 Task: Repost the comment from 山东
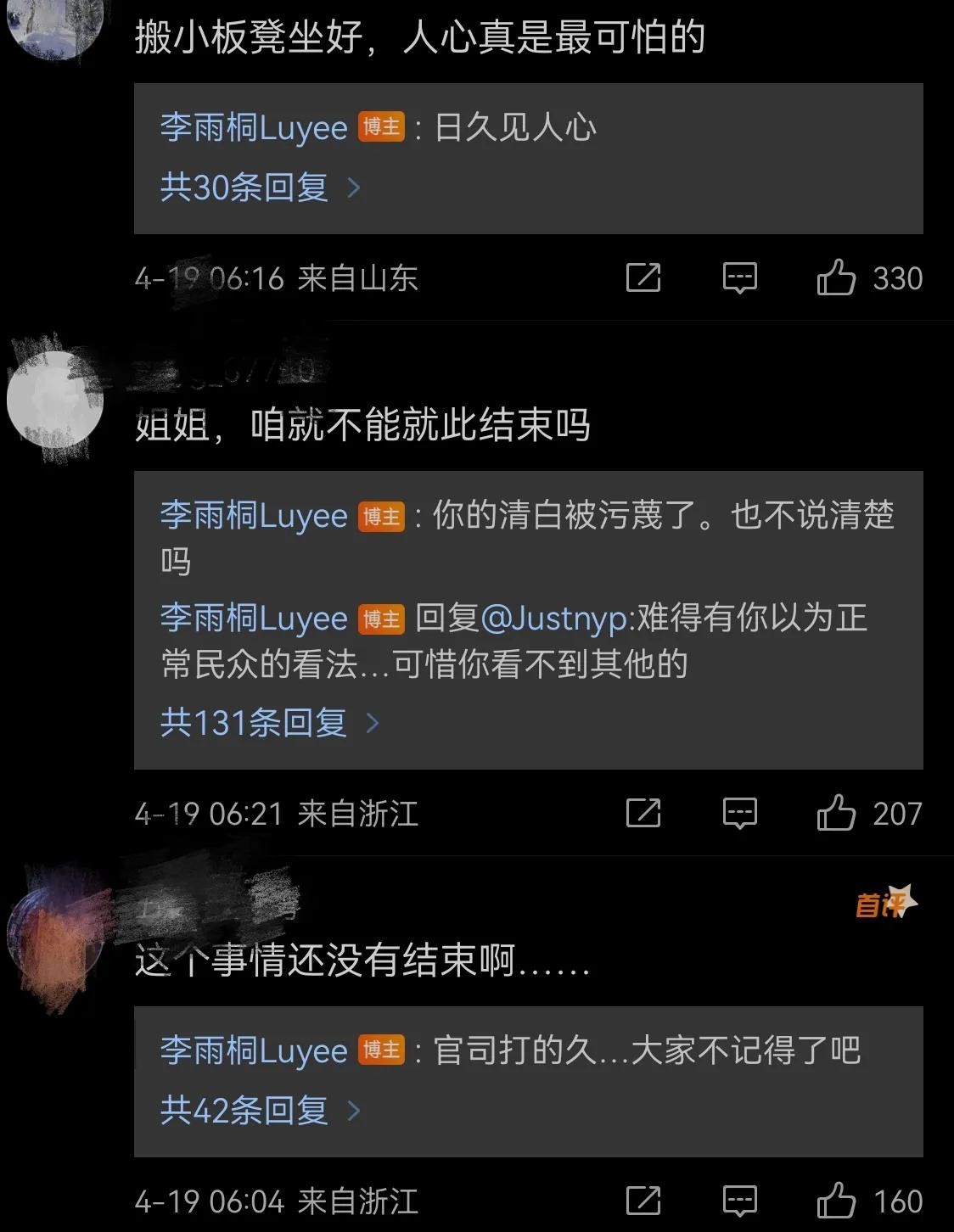point(643,277)
